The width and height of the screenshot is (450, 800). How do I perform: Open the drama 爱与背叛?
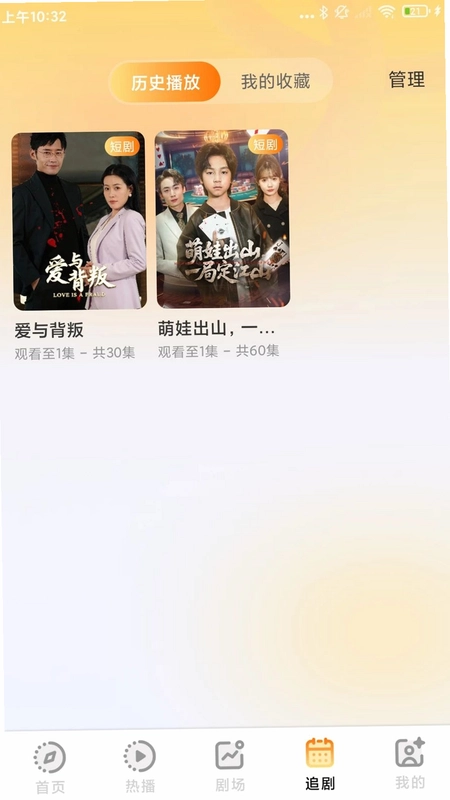tap(79, 221)
